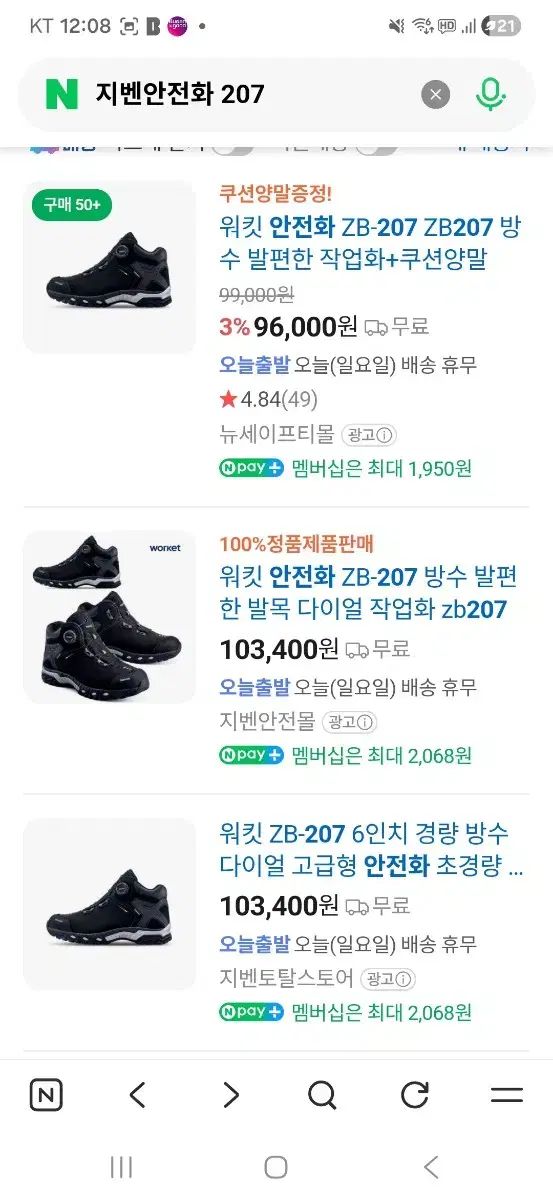Open the worket product image with three shoes

[109, 617]
